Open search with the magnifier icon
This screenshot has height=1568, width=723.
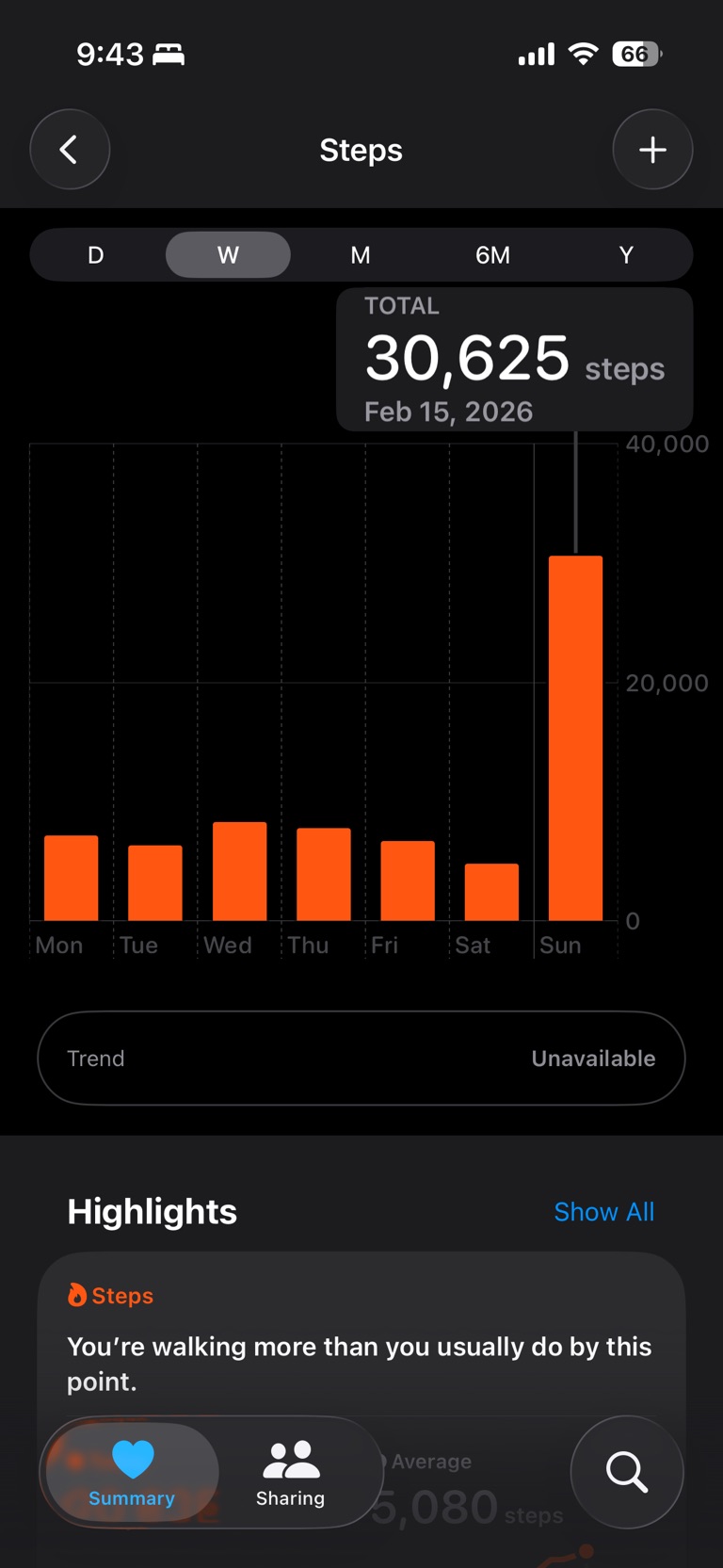click(x=626, y=1472)
